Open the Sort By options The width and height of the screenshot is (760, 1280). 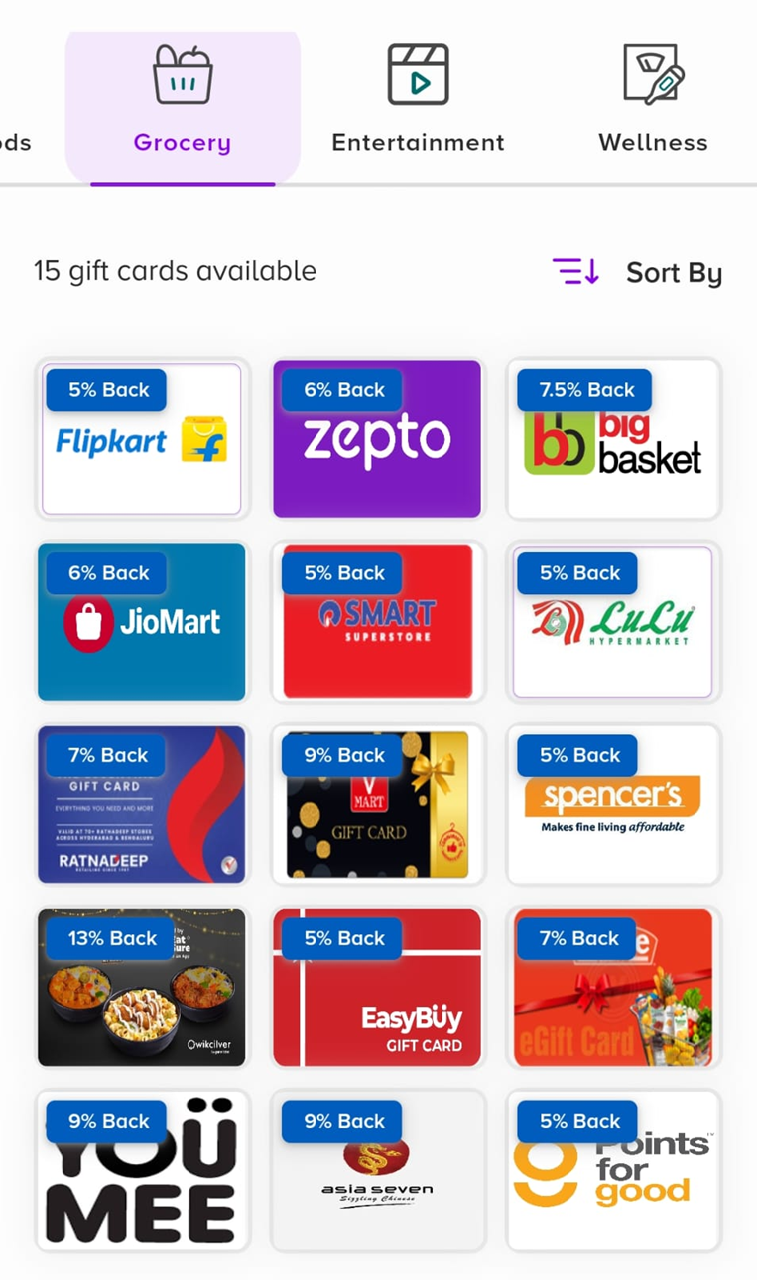[638, 272]
